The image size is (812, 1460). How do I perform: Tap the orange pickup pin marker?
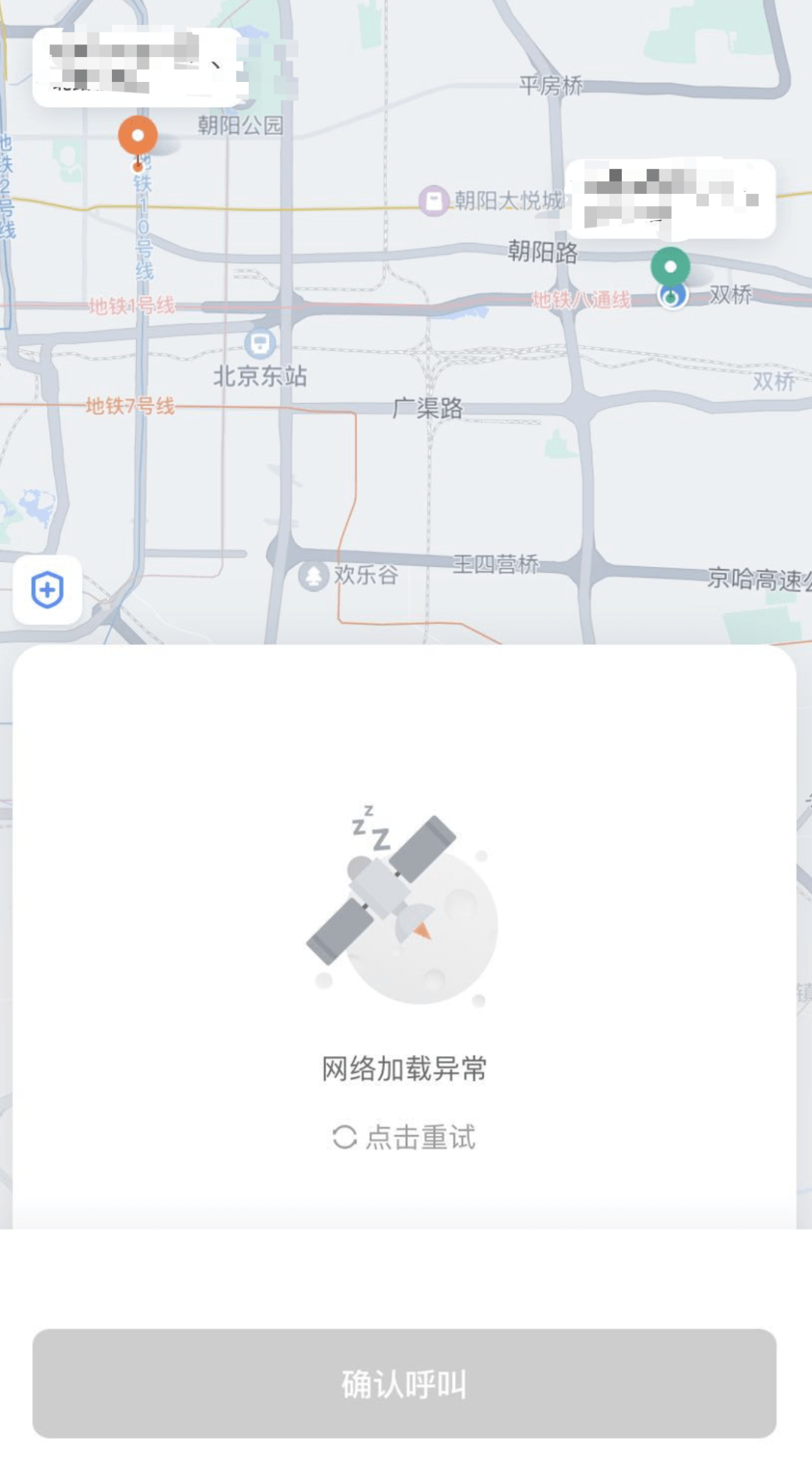(137, 135)
